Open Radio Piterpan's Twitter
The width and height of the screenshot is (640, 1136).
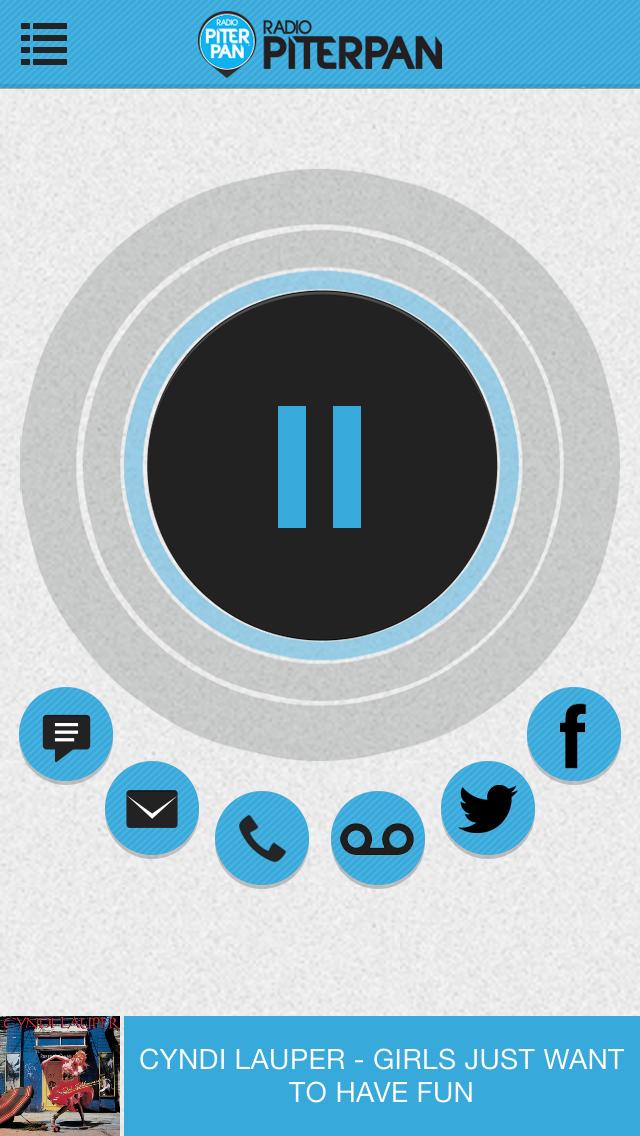coord(488,809)
